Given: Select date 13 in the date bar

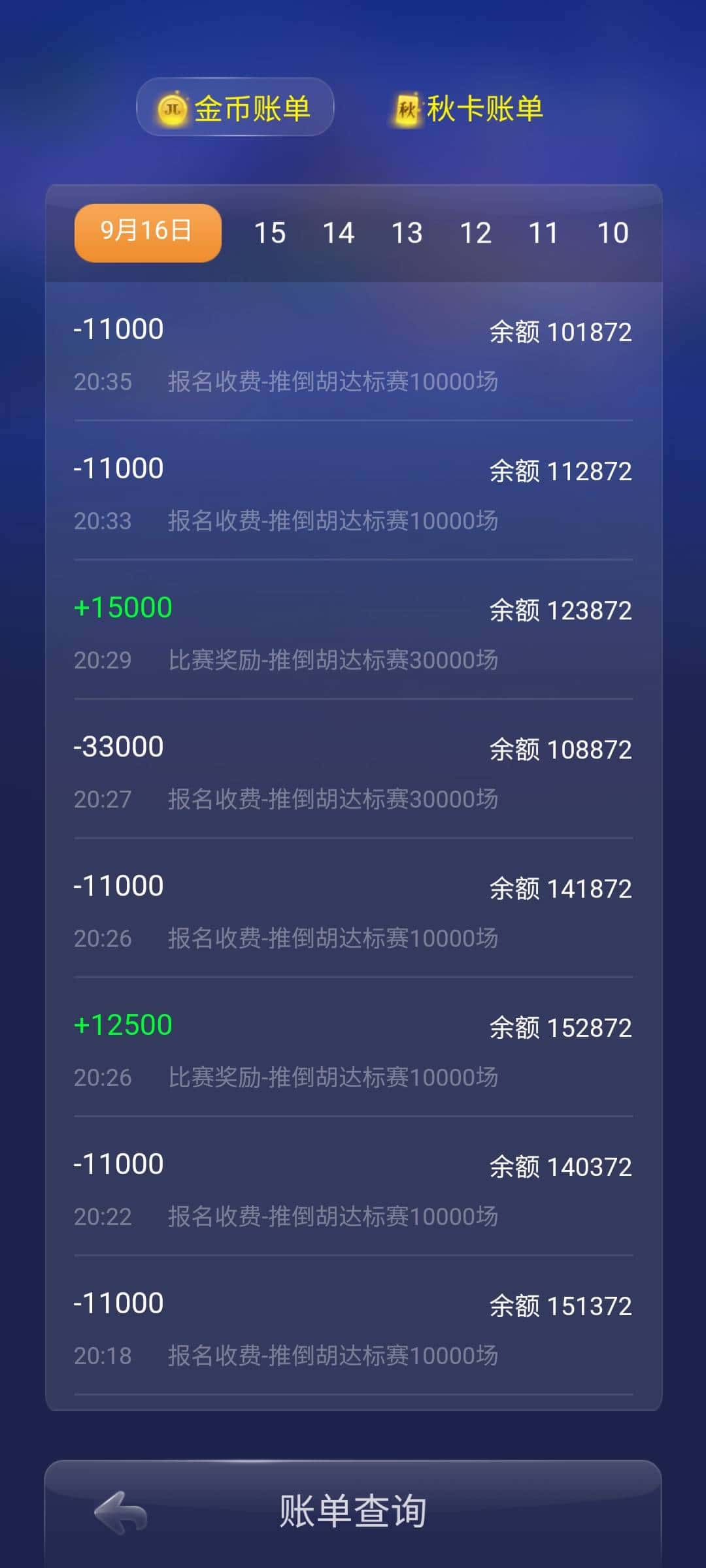Looking at the screenshot, I should tap(408, 232).
